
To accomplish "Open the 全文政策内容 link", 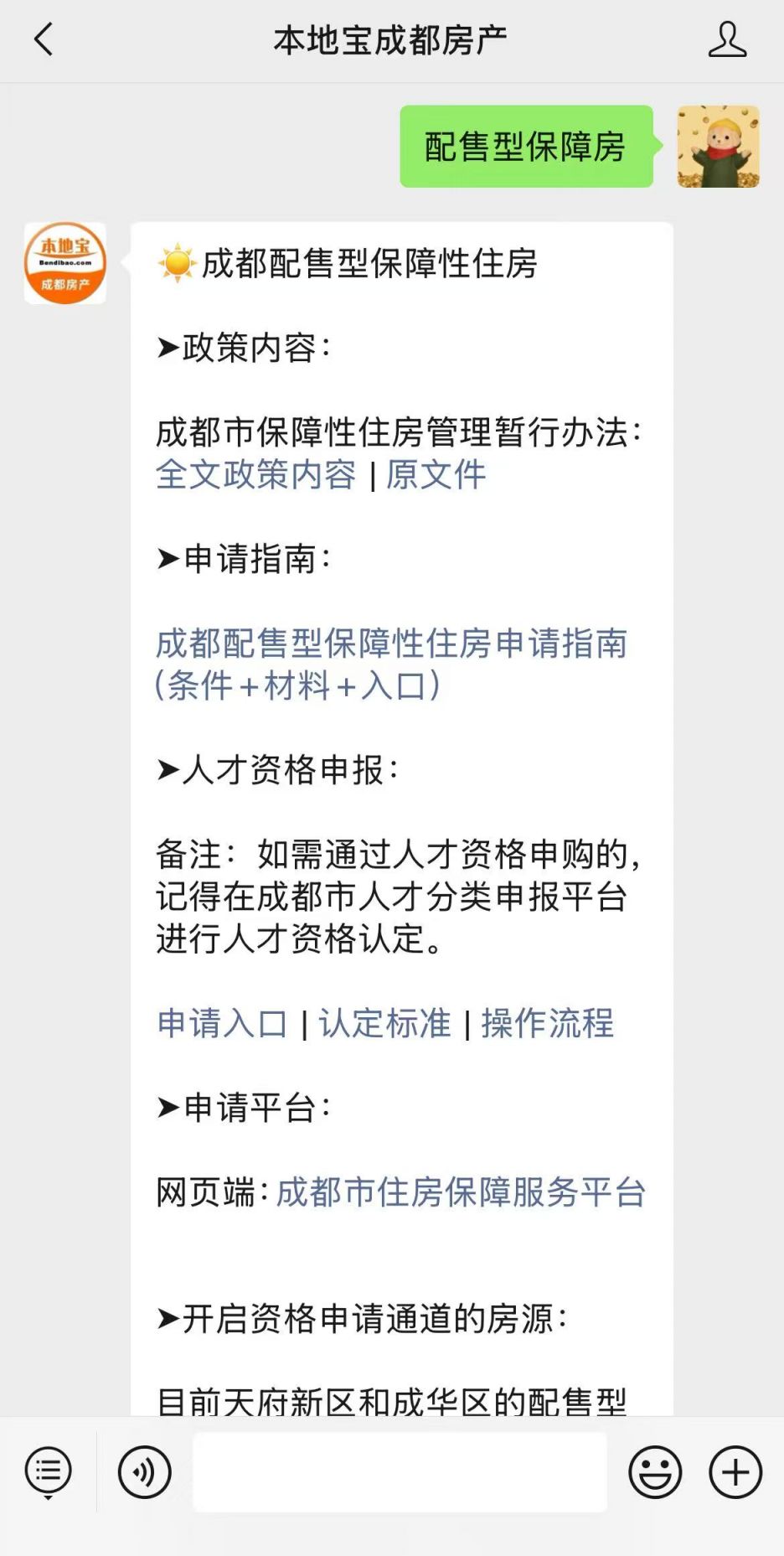I will [x=256, y=474].
